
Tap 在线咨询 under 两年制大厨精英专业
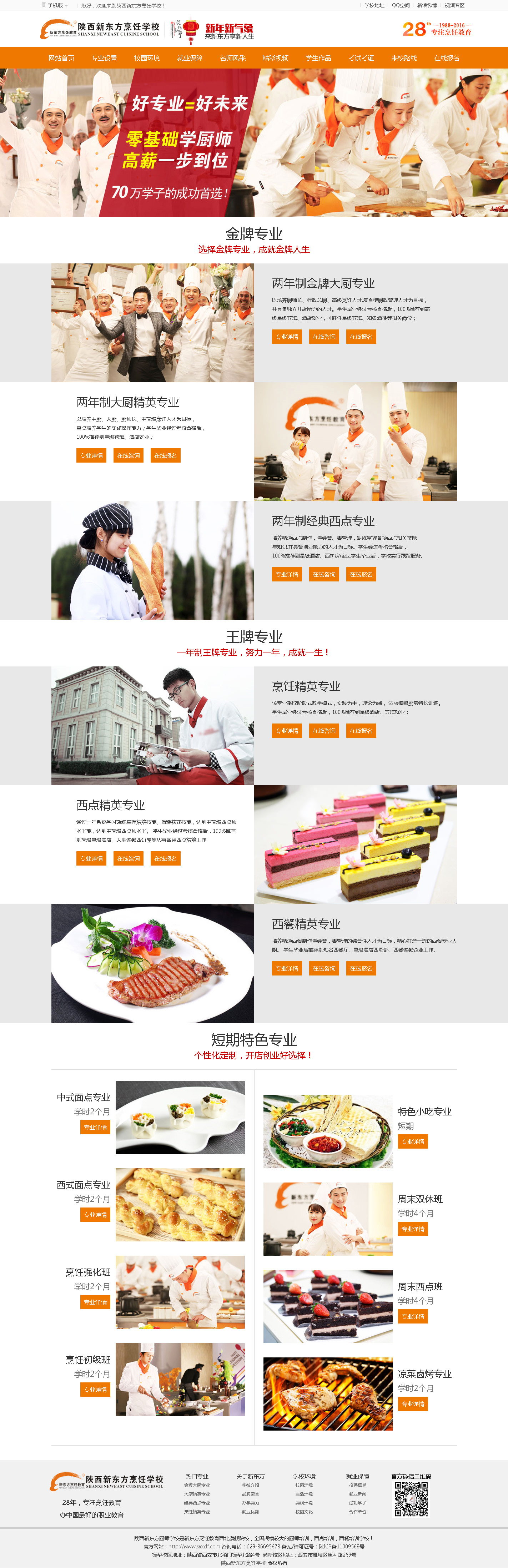129,456
